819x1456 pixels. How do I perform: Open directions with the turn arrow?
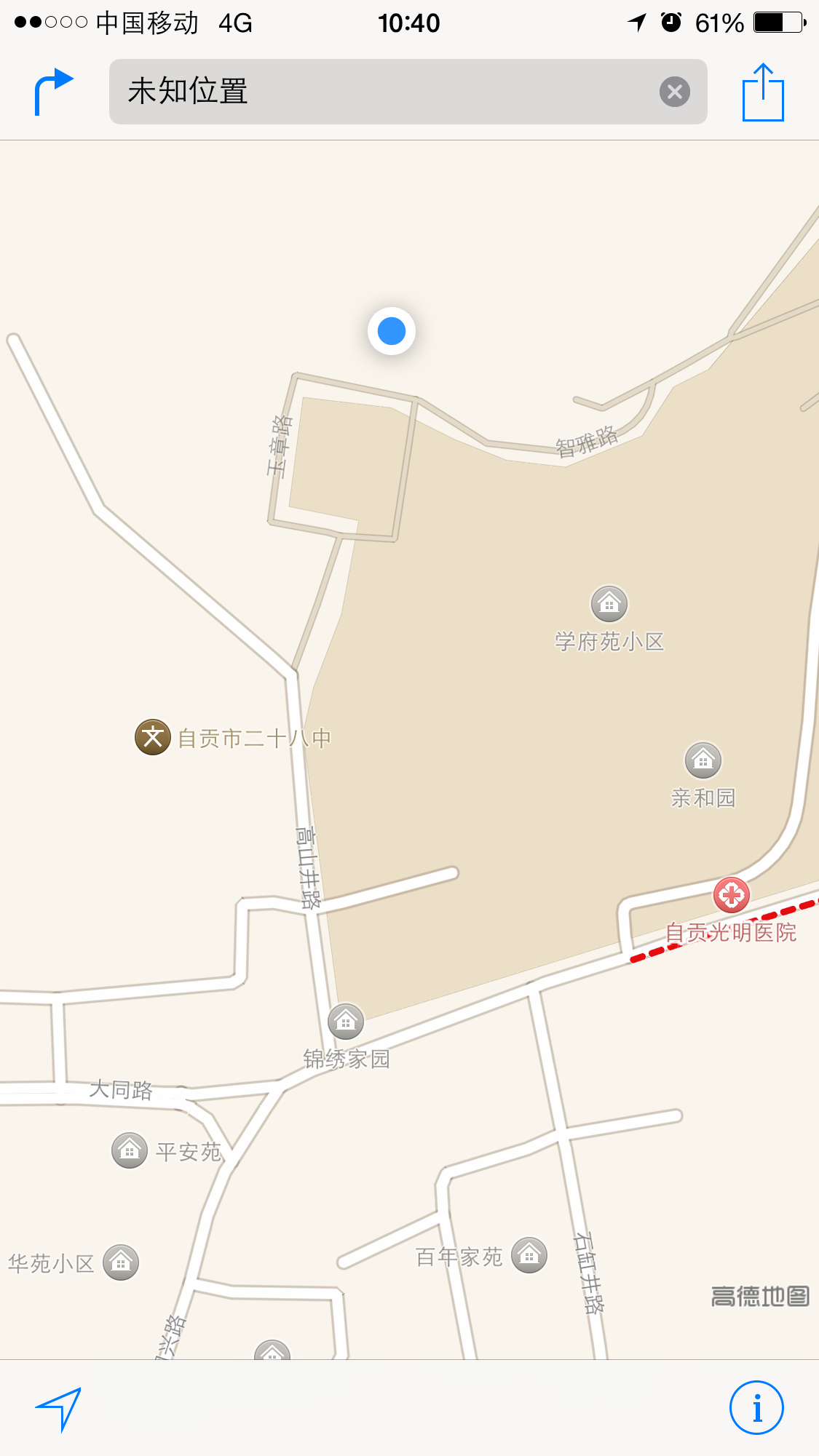pos(54,92)
